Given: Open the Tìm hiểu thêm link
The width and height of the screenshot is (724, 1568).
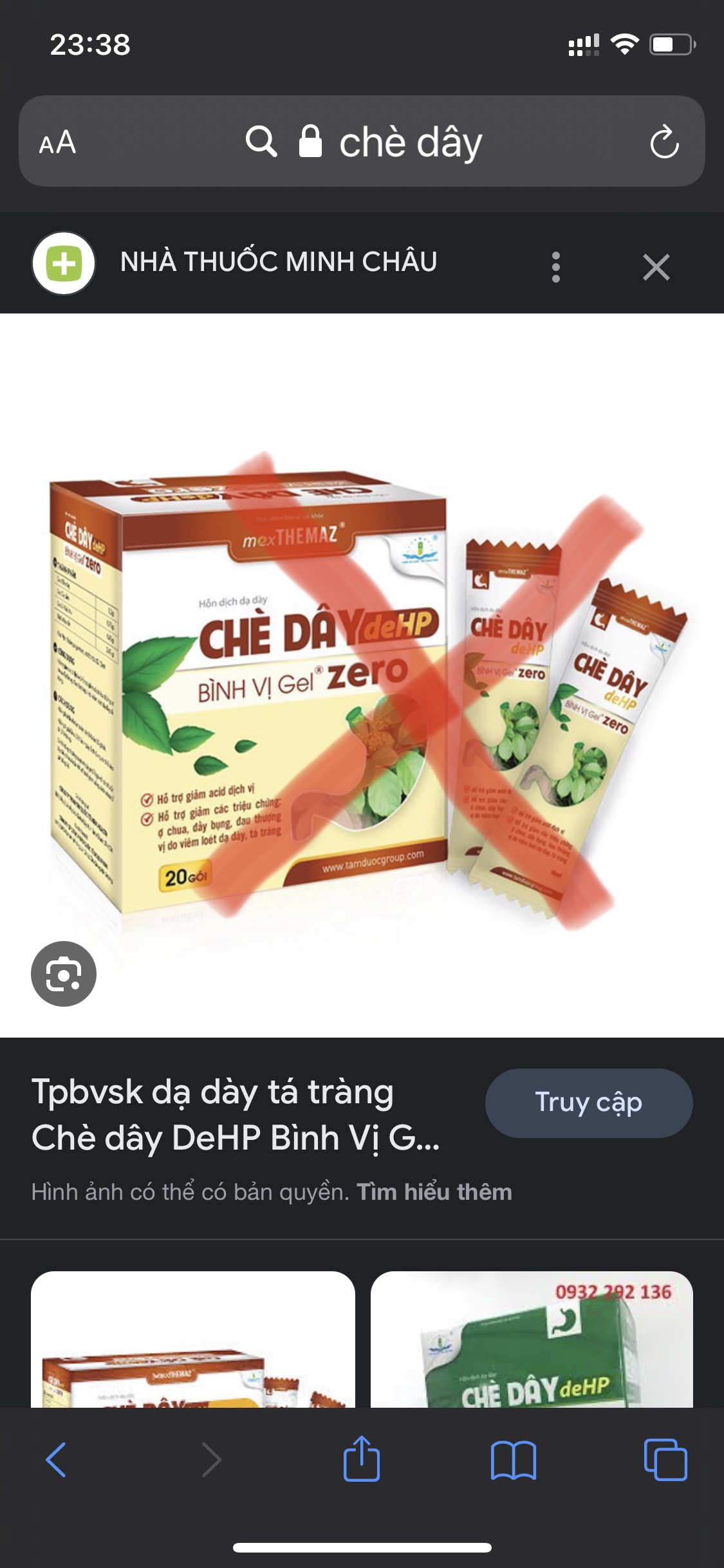Looking at the screenshot, I should 434,1192.
